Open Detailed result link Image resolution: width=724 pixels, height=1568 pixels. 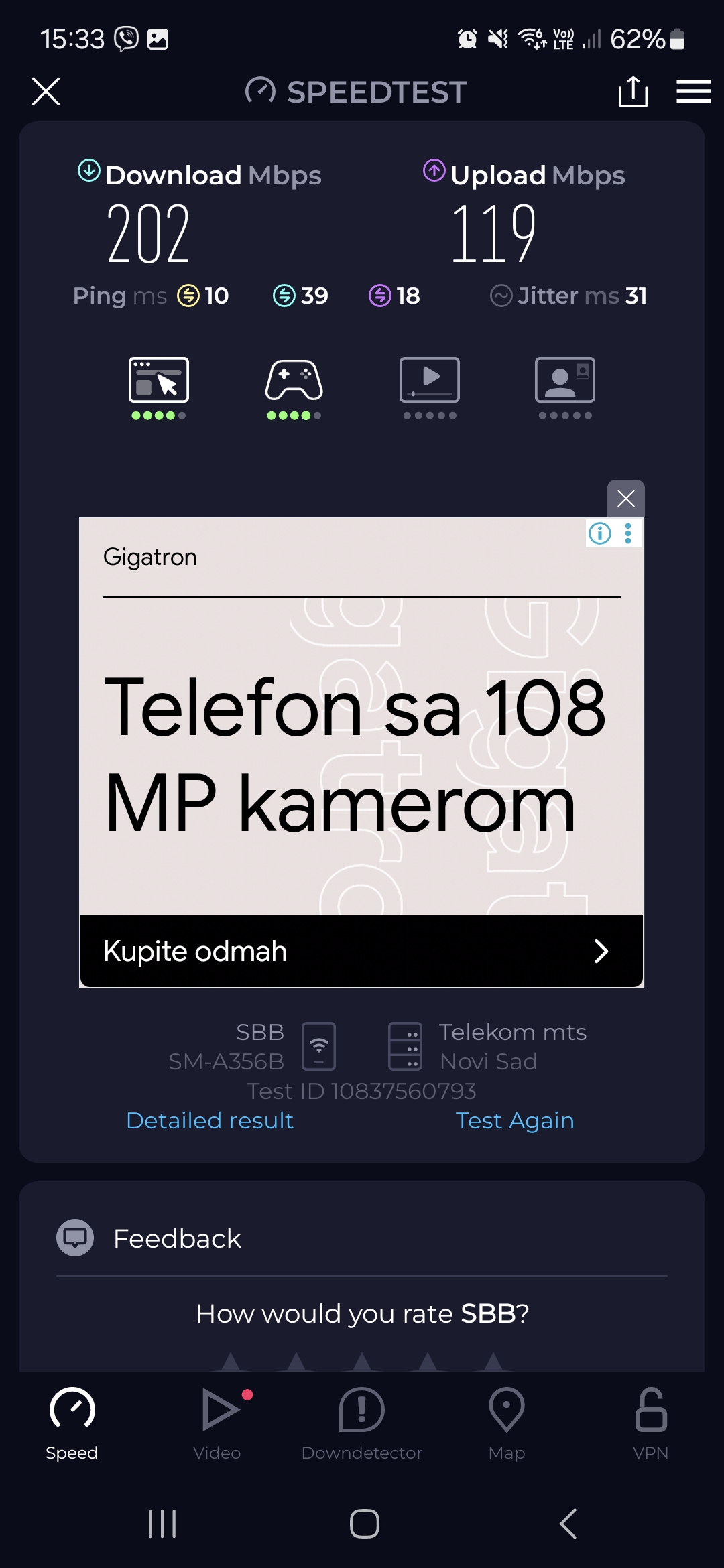click(x=210, y=1120)
